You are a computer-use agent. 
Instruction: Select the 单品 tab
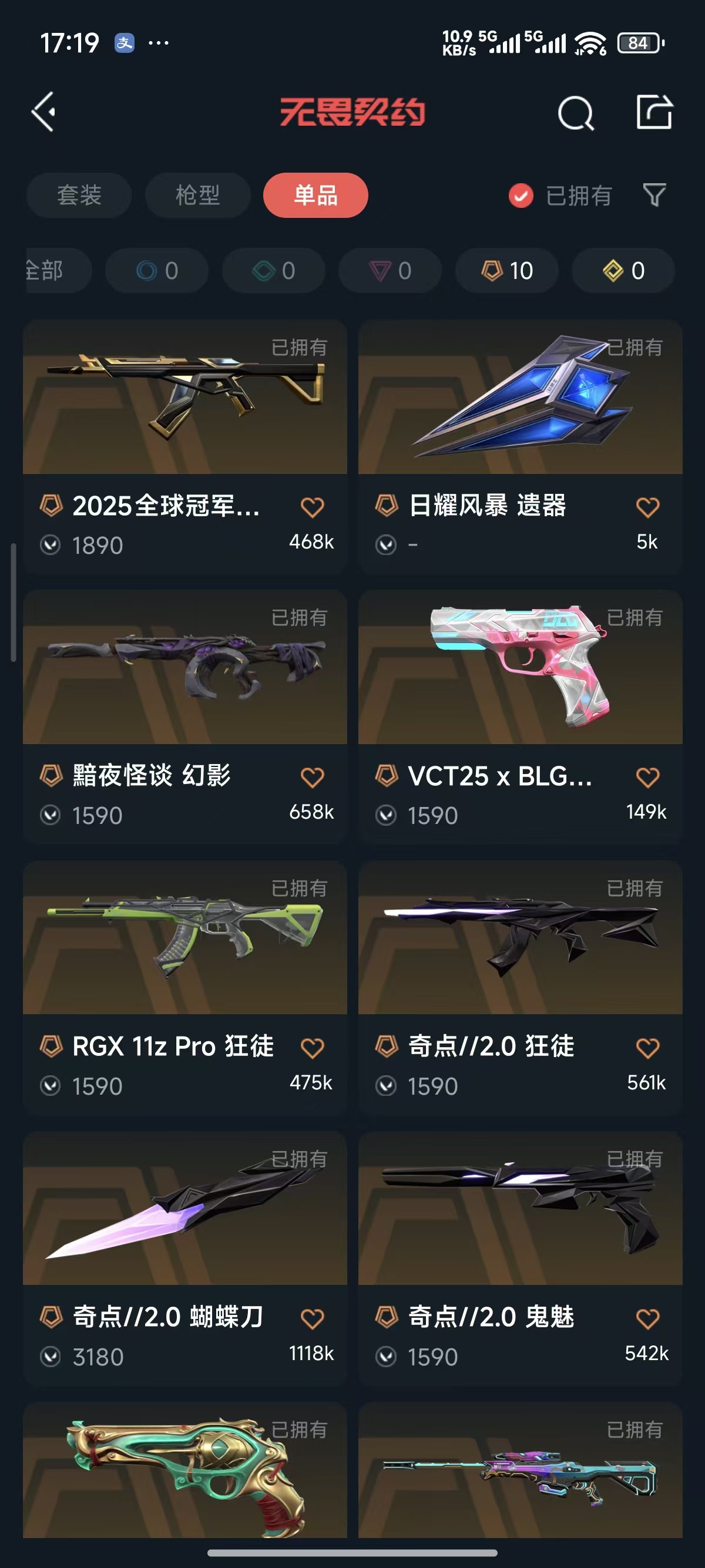[x=315, y=196]
